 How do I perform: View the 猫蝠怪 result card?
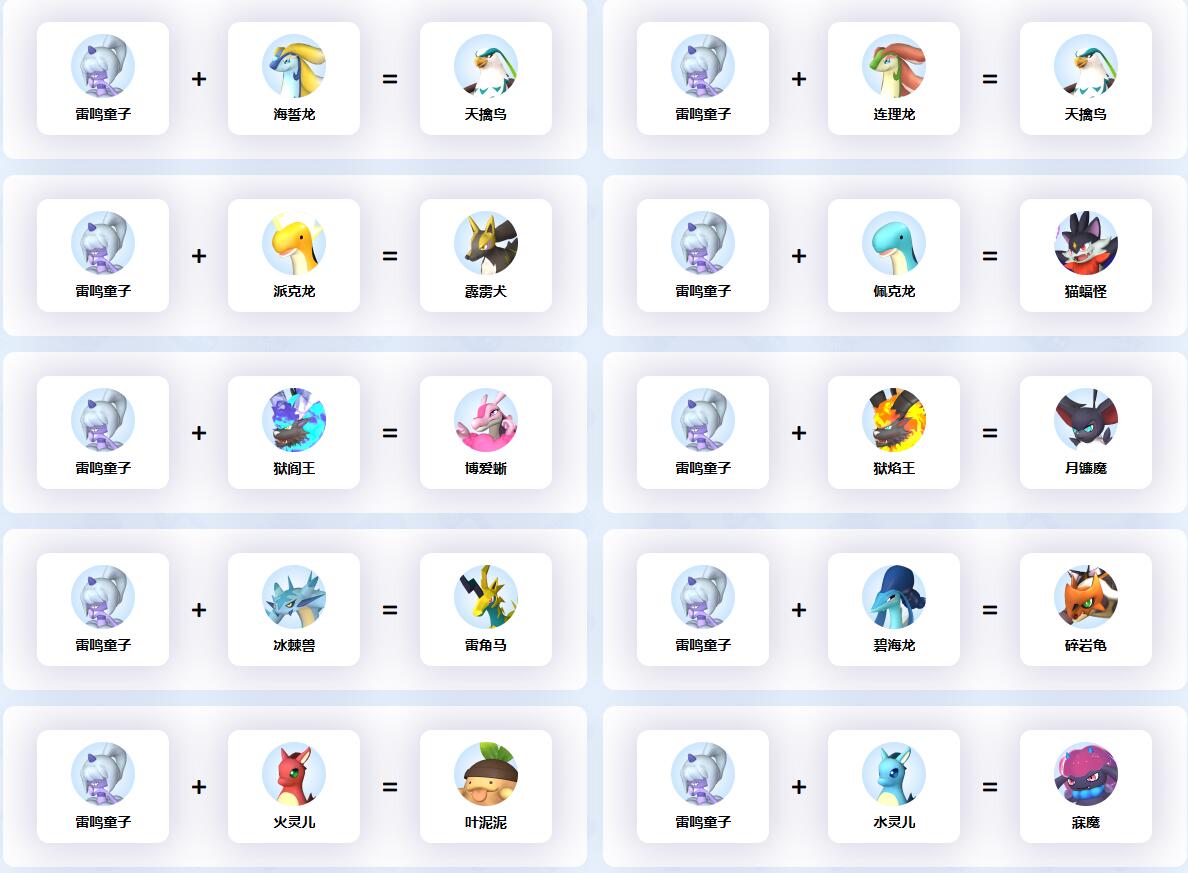tap(1086, 256)
